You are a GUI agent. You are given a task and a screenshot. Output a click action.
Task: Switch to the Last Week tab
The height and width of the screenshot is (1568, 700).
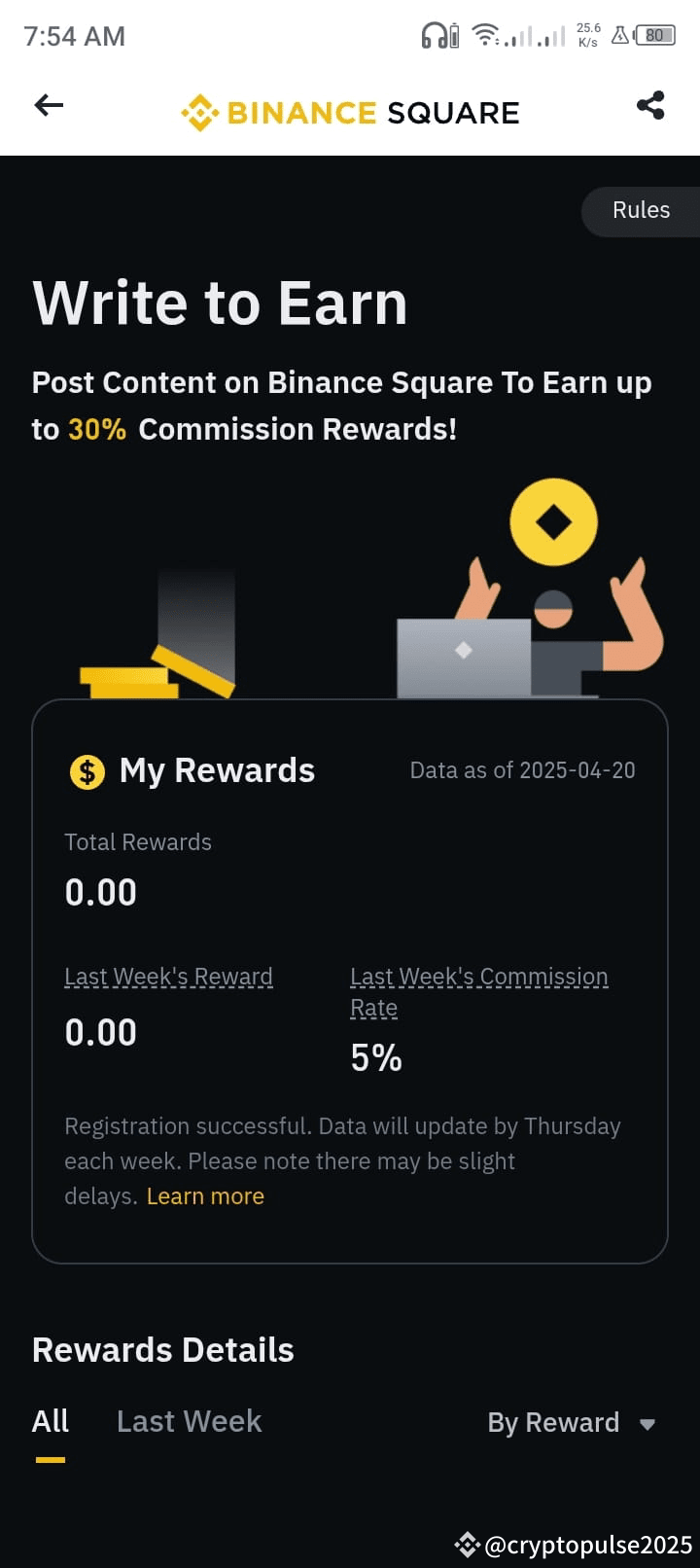[x=189, y=1421]
